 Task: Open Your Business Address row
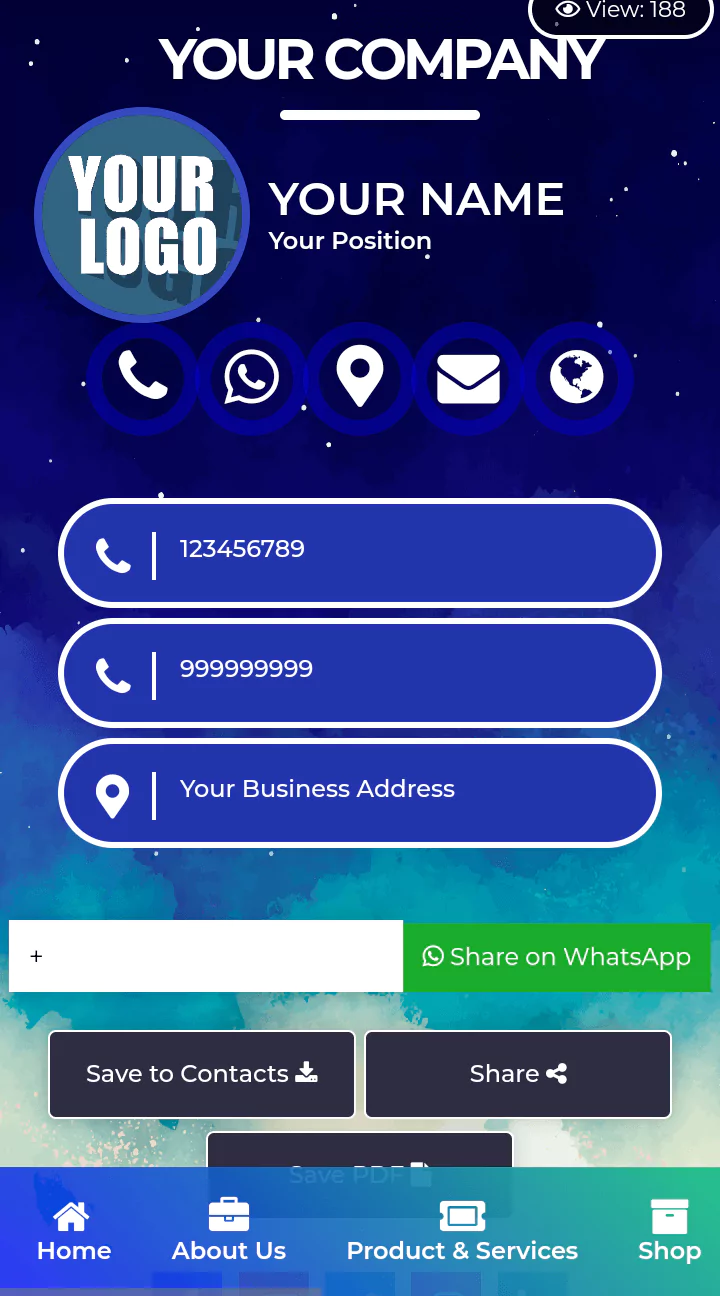point(360,793)
